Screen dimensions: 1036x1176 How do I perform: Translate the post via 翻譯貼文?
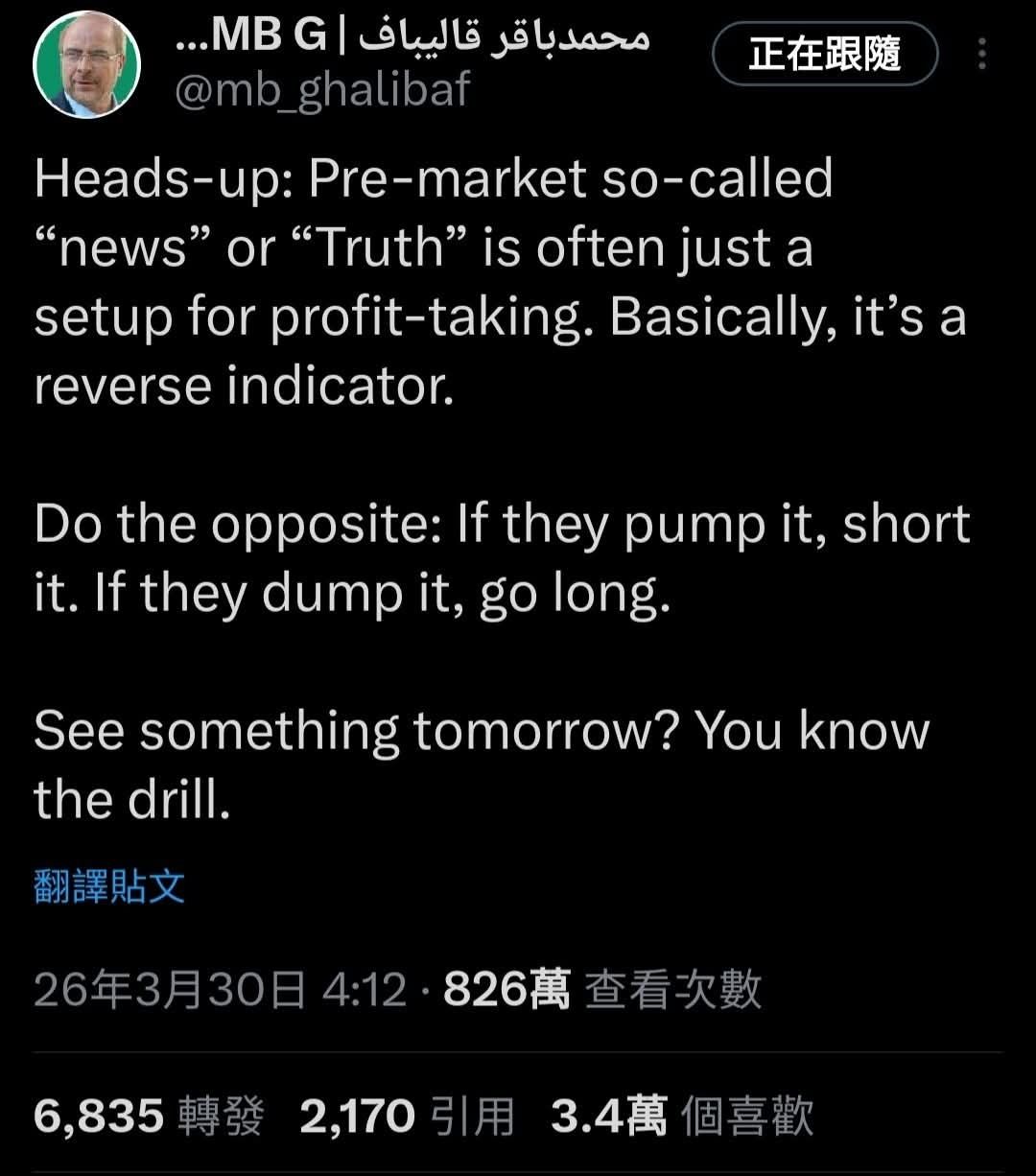tap(109, 887)
